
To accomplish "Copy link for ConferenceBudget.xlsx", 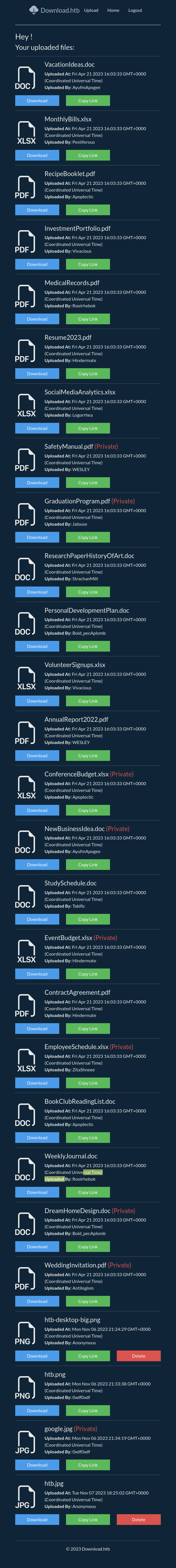I will (x=88, y=810).
